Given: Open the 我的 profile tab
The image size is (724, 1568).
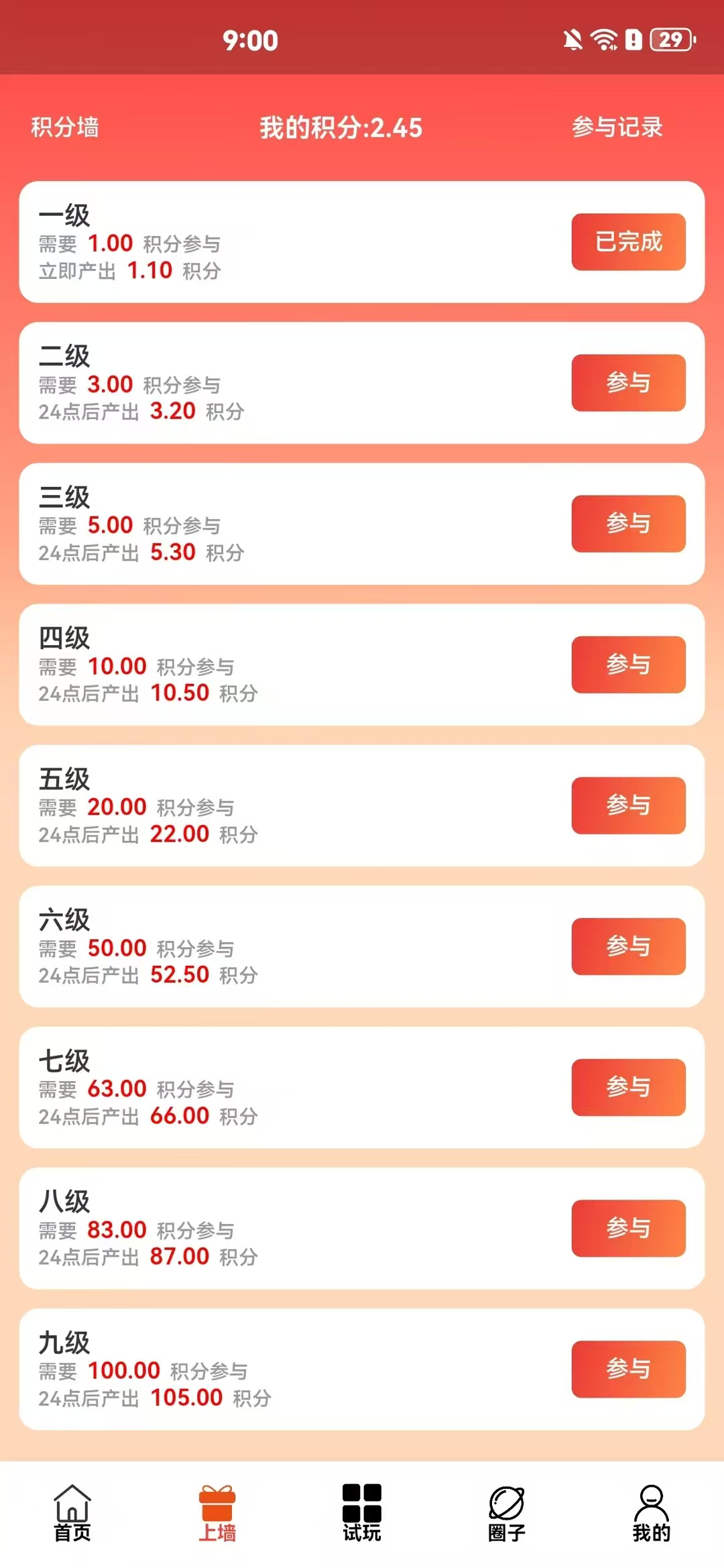Looking at the screenshot, I should tap(652, 1513).
